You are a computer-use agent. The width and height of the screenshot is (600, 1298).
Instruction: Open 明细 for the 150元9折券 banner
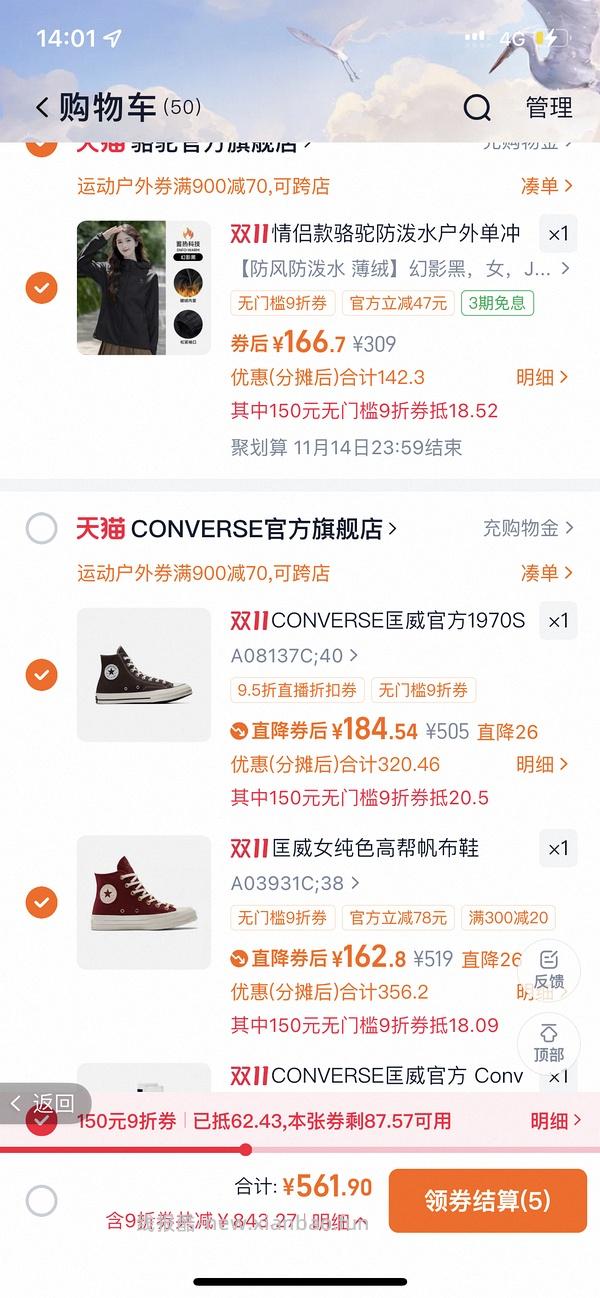[x=555, y=1121]
